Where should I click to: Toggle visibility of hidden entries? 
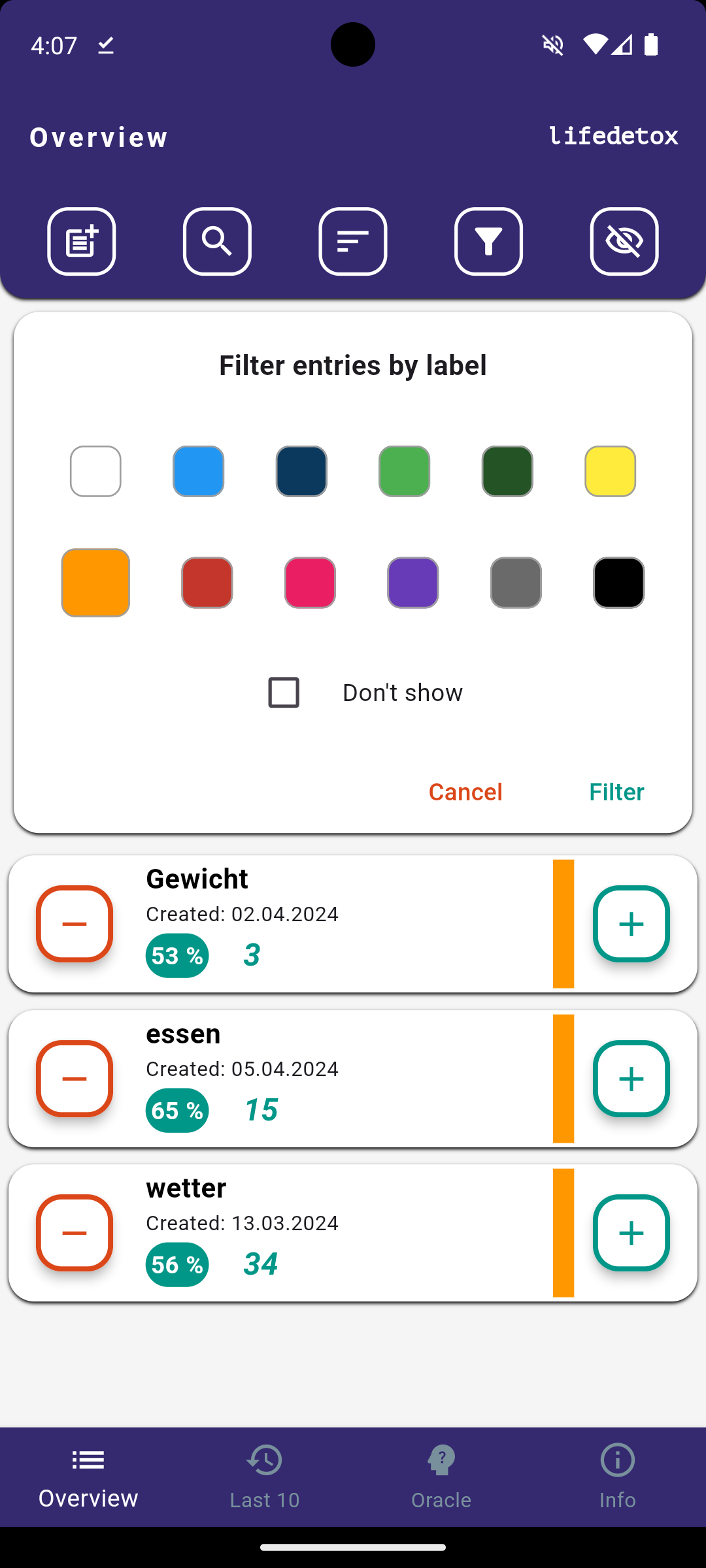coord(624,241)
